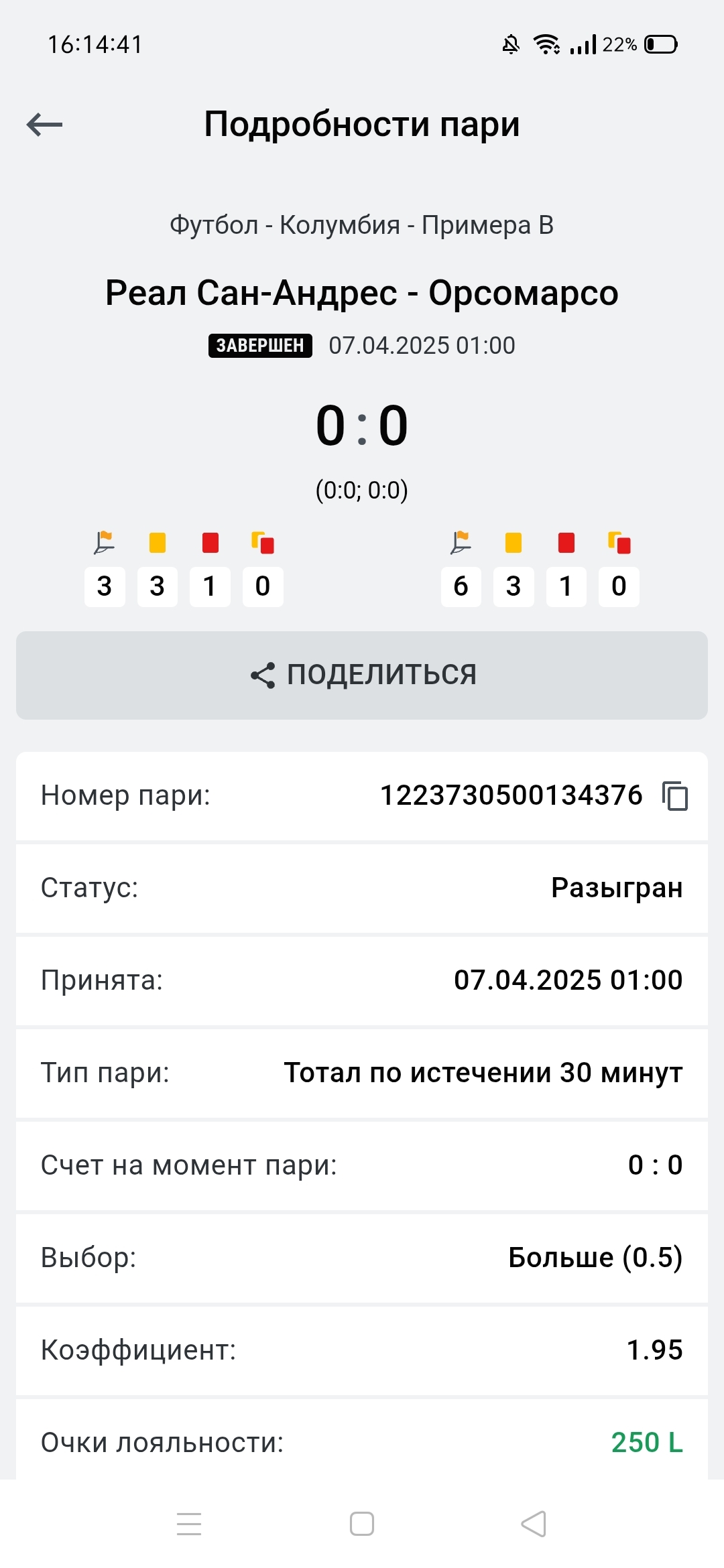
Task: Copy the bet number to the clipboard
Action: tap(675, 796)
